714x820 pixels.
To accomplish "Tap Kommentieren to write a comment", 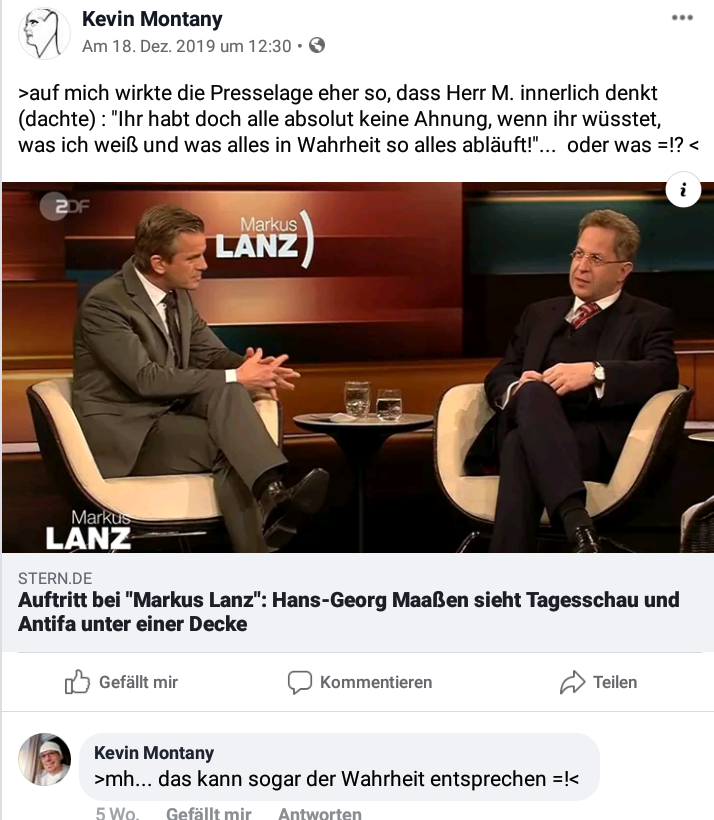I will [x=360, y=682].
